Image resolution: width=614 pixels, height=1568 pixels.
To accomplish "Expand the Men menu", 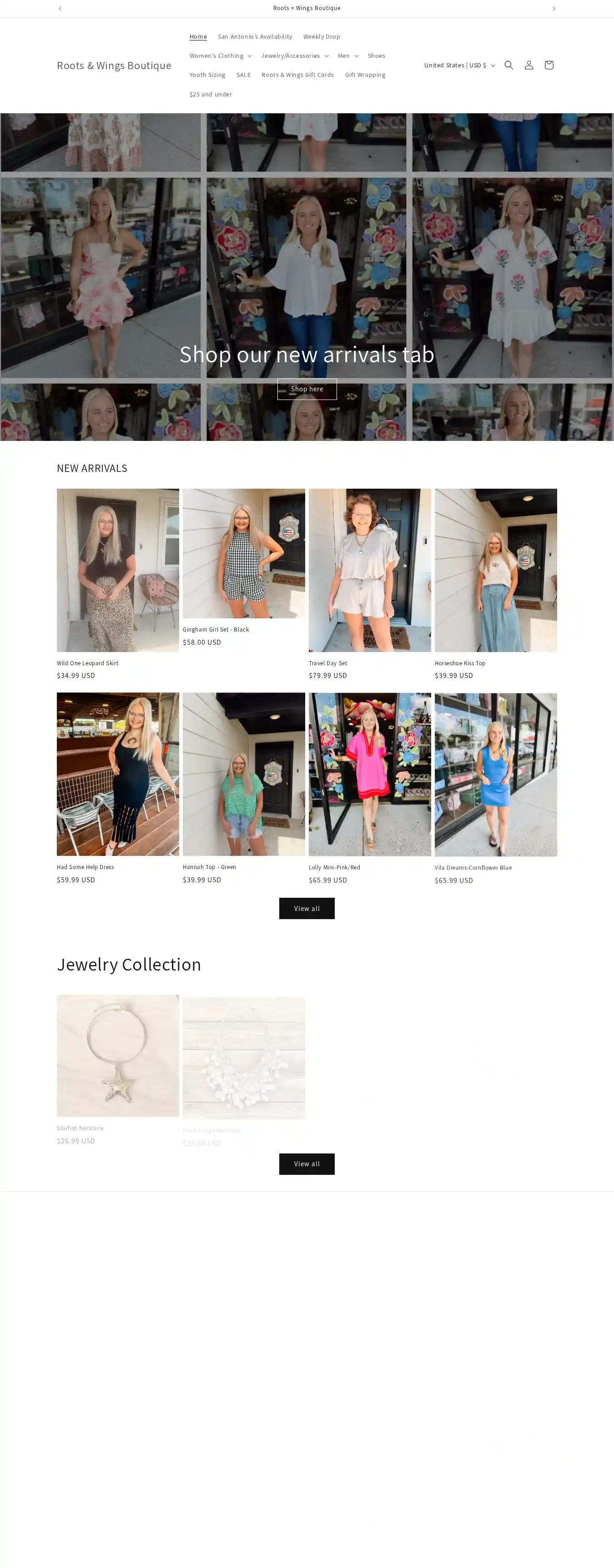I will 347,56.
